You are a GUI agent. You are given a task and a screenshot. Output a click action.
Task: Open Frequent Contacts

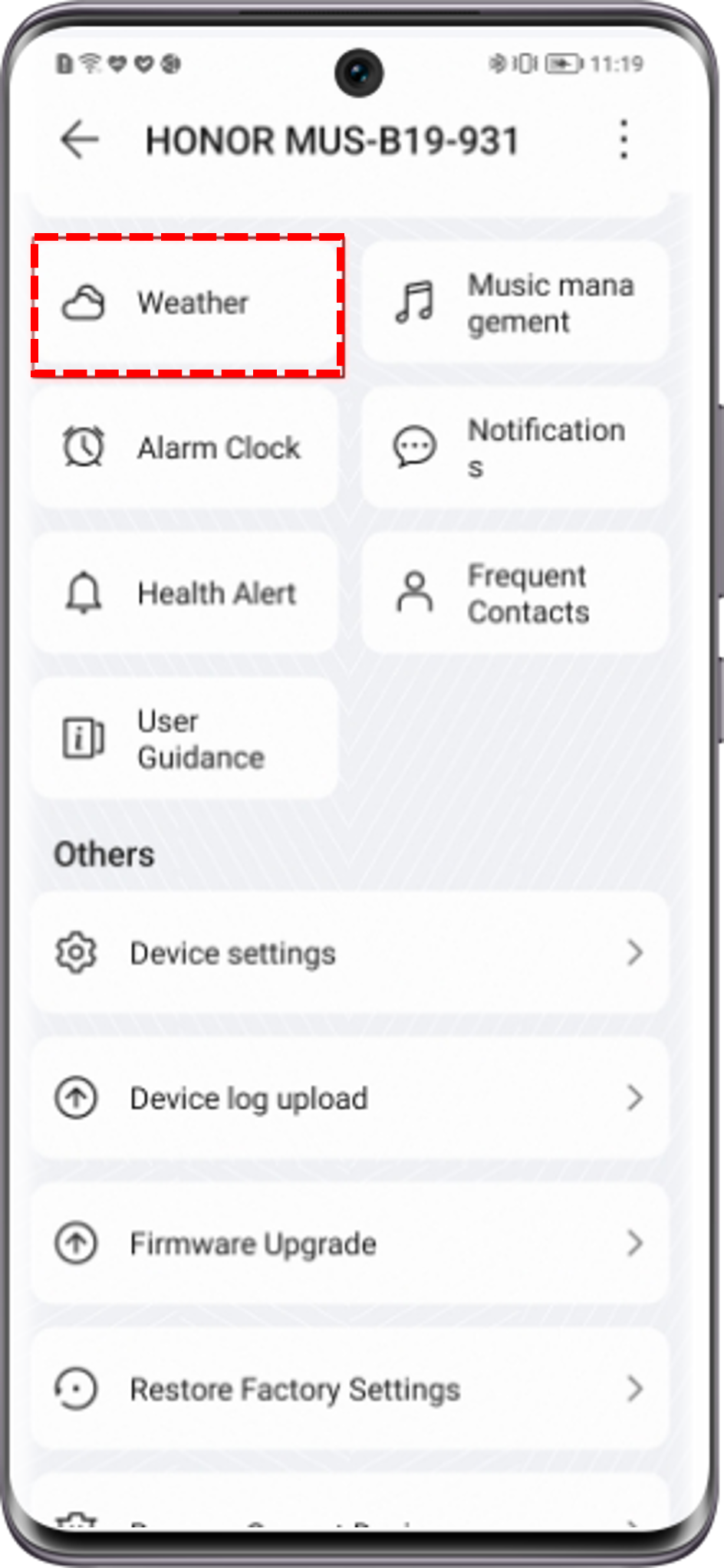pos(515,593)
